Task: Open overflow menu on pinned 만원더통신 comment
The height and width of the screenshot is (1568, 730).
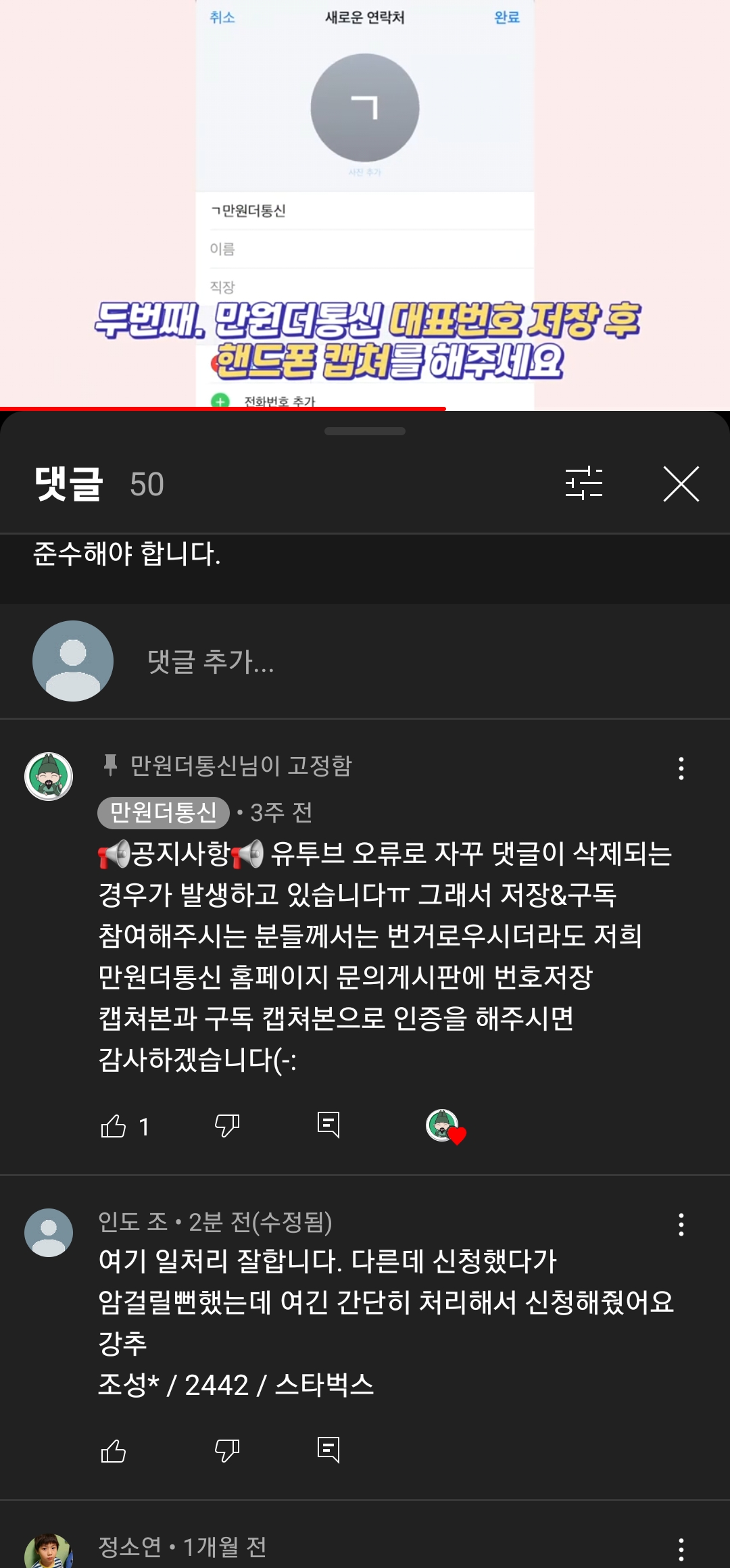Action: tap(681, 768)
